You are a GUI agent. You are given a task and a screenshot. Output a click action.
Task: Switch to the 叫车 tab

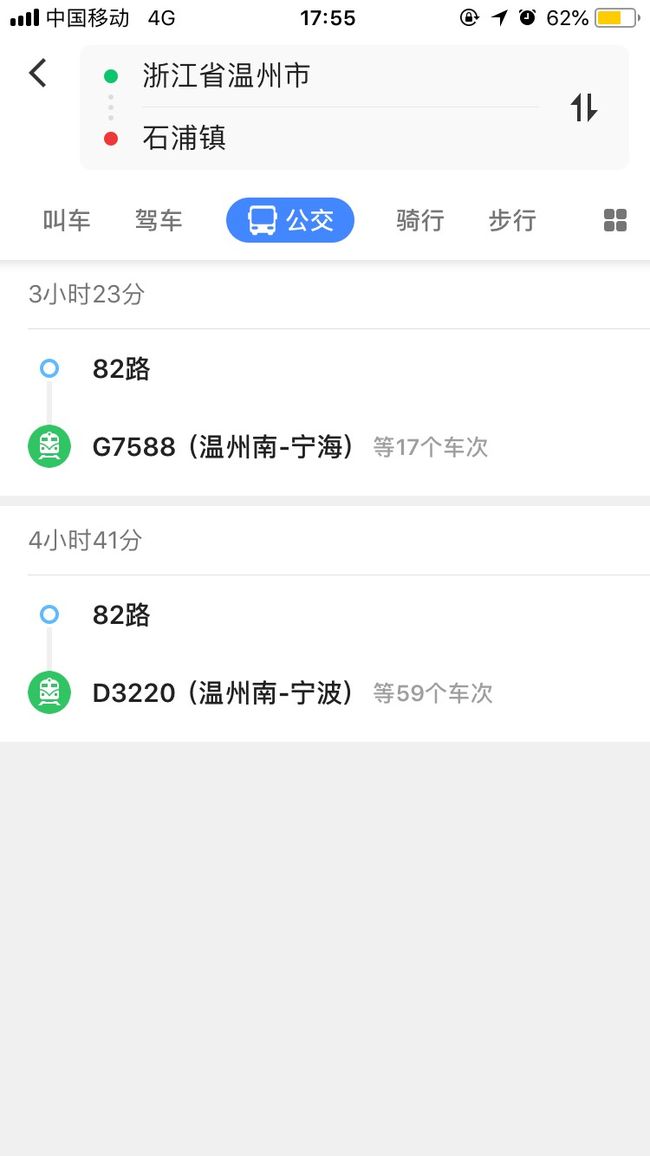click(x=66, y=220)
